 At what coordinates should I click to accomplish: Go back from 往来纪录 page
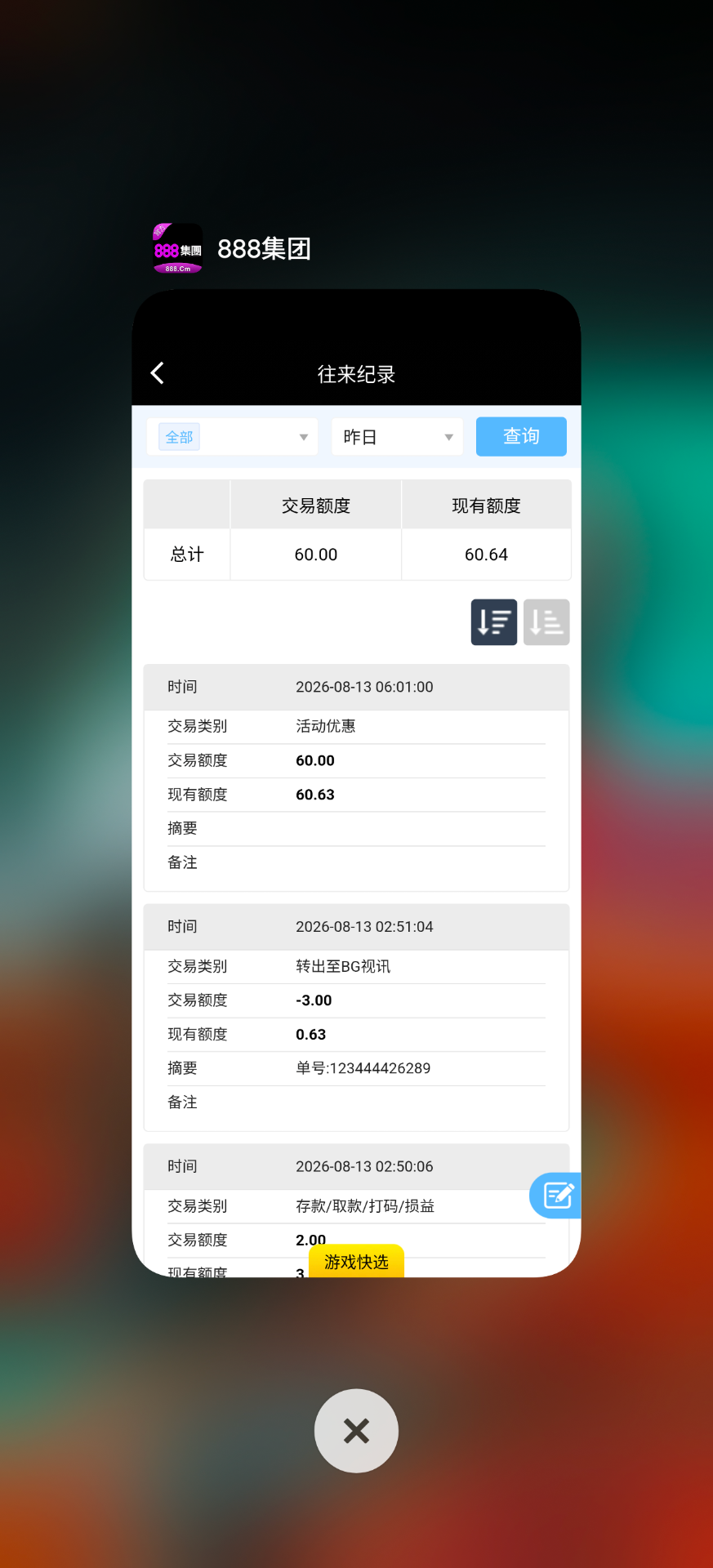(x=158, y=373)
